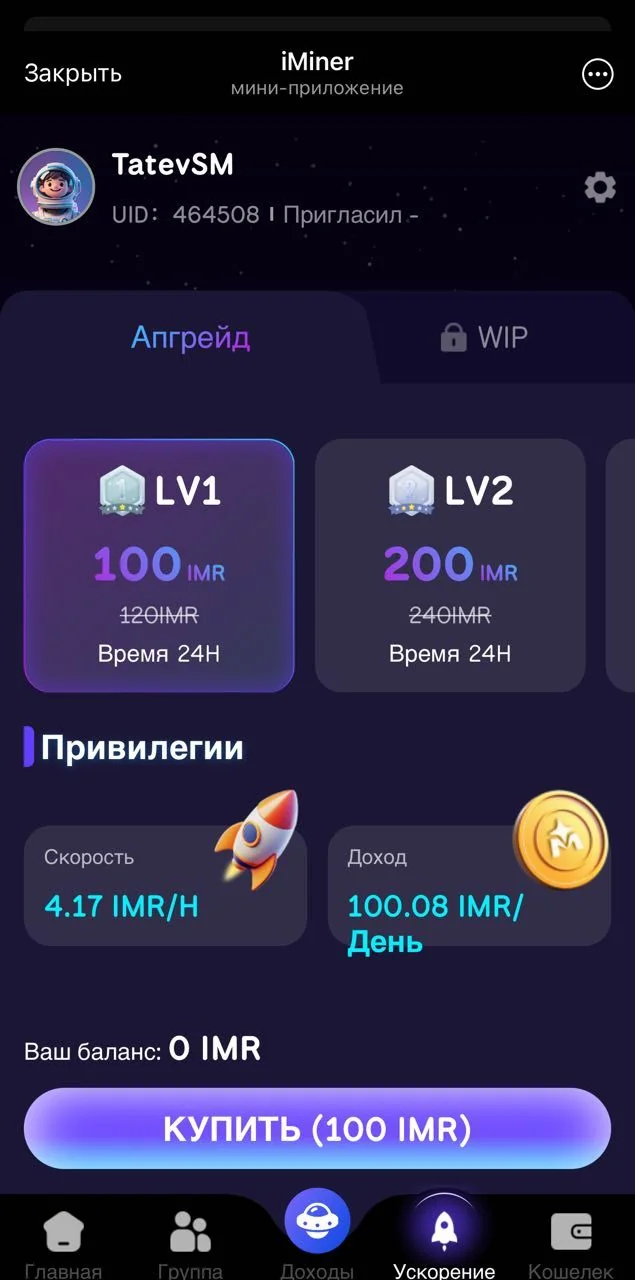Switch to the Доходы tab
Image resolution: width=635 pixels, height=1280 pixels.
click(x=317, y=1235)
